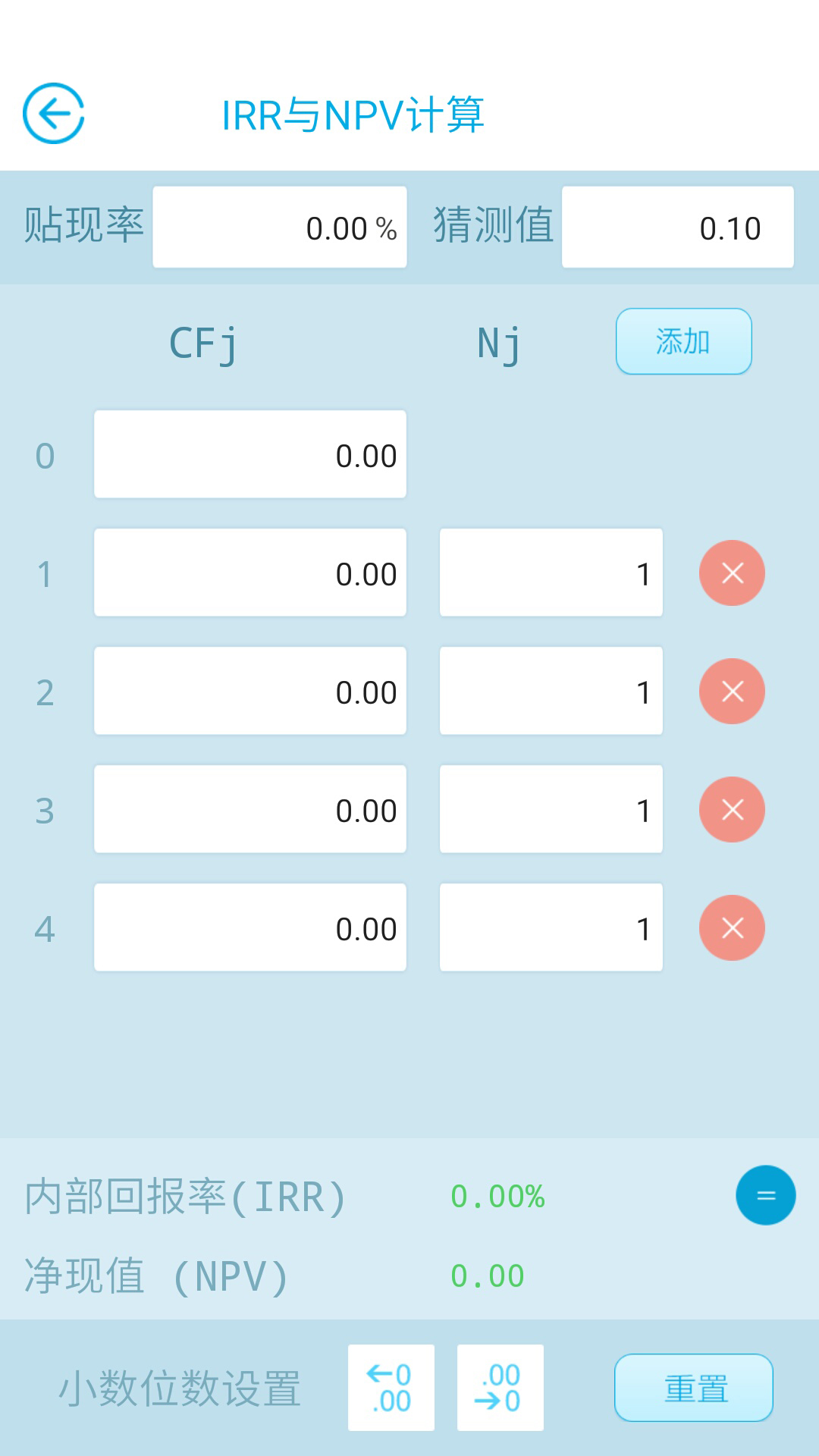819x1456 pixels.
Task: Delete cash flow row 3
Action: [732, 810]
